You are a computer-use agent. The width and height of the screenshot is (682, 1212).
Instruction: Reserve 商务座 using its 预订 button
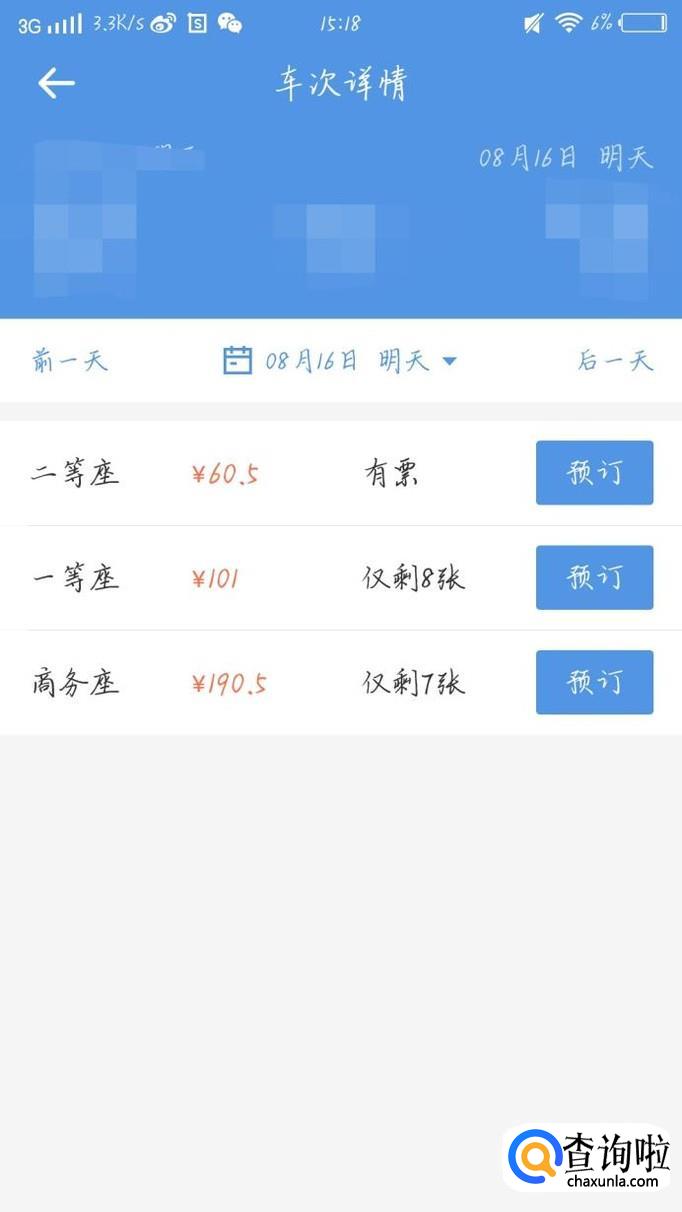(594, 682)
